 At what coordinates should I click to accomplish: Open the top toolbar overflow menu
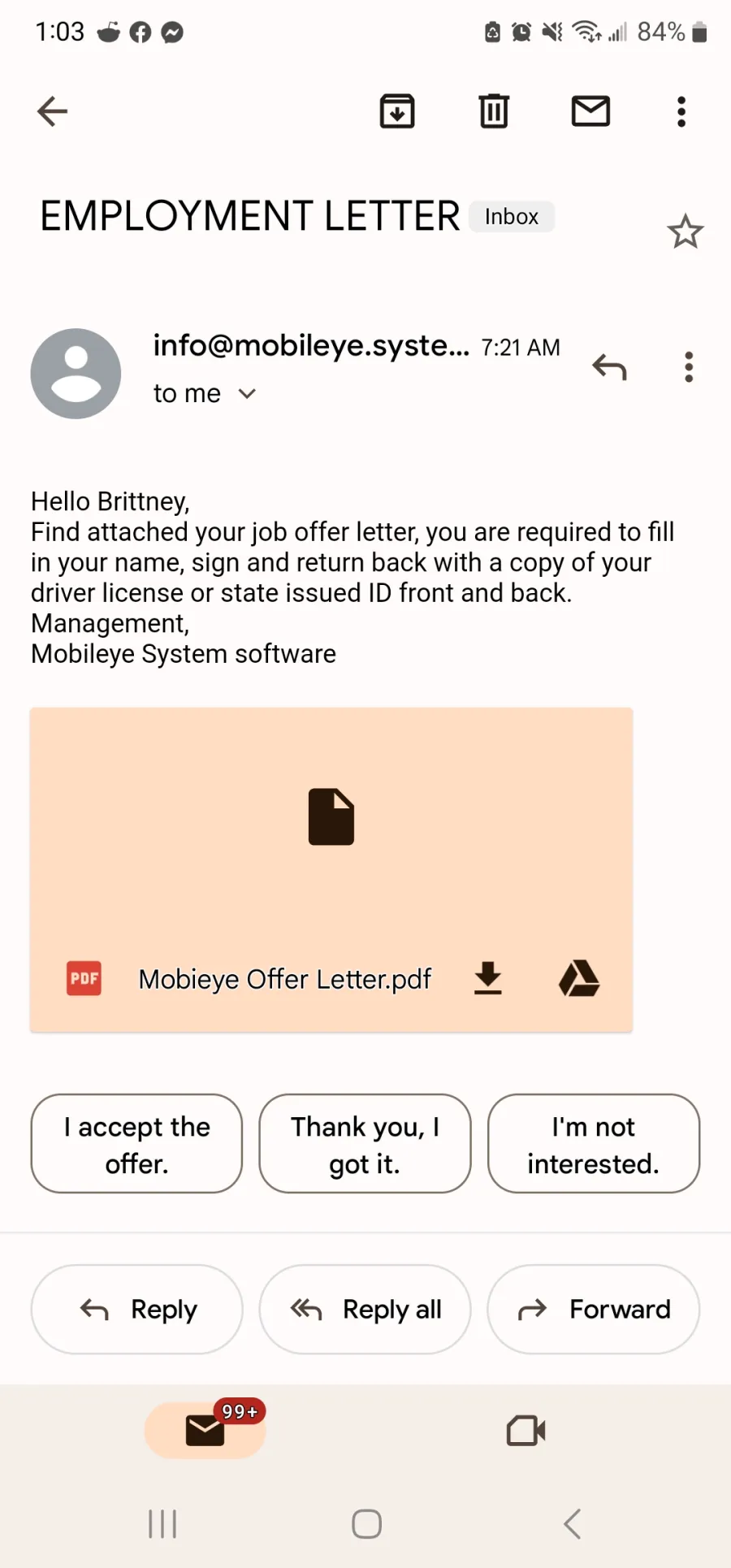click(x=681, y=111)
